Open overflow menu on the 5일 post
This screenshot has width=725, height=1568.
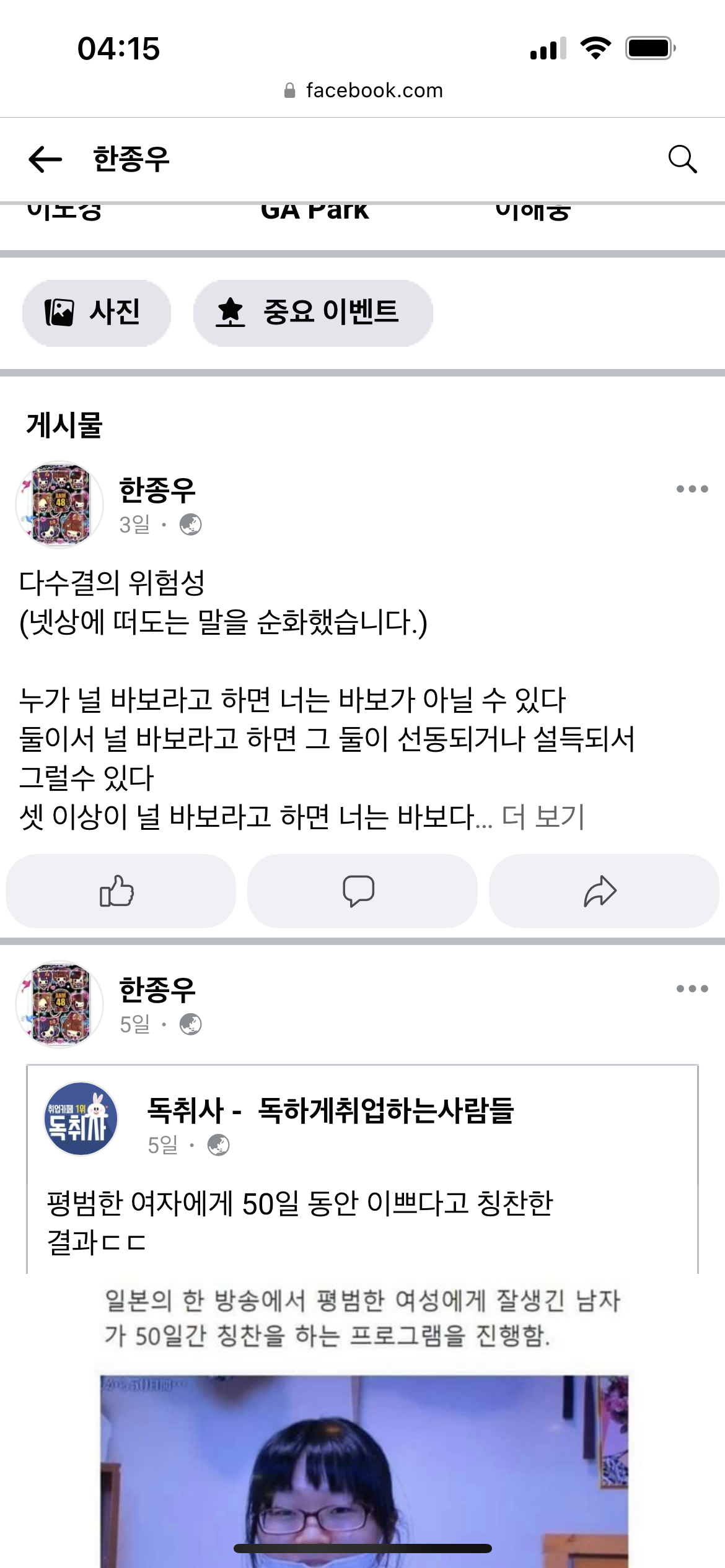(x=692, y=989)
